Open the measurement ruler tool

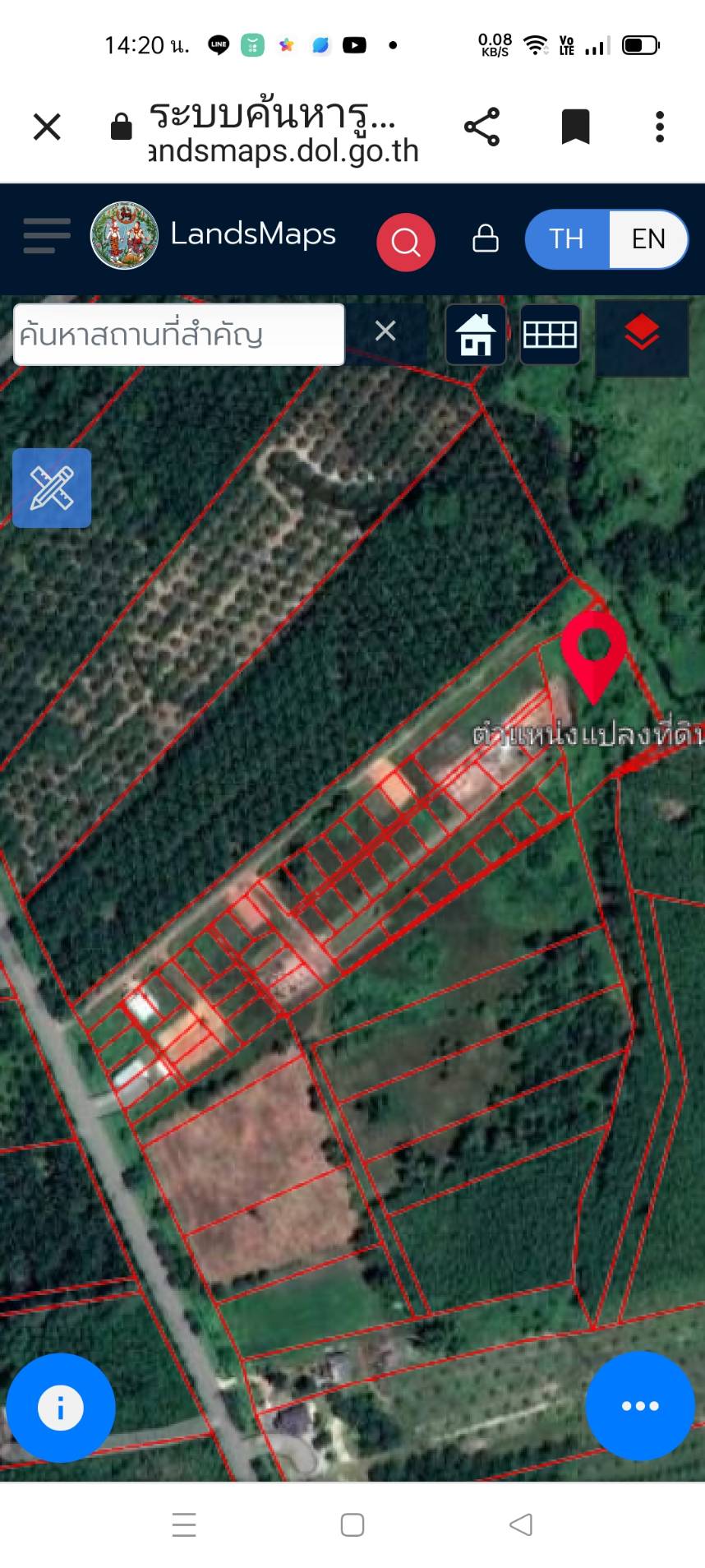point(52,488)
